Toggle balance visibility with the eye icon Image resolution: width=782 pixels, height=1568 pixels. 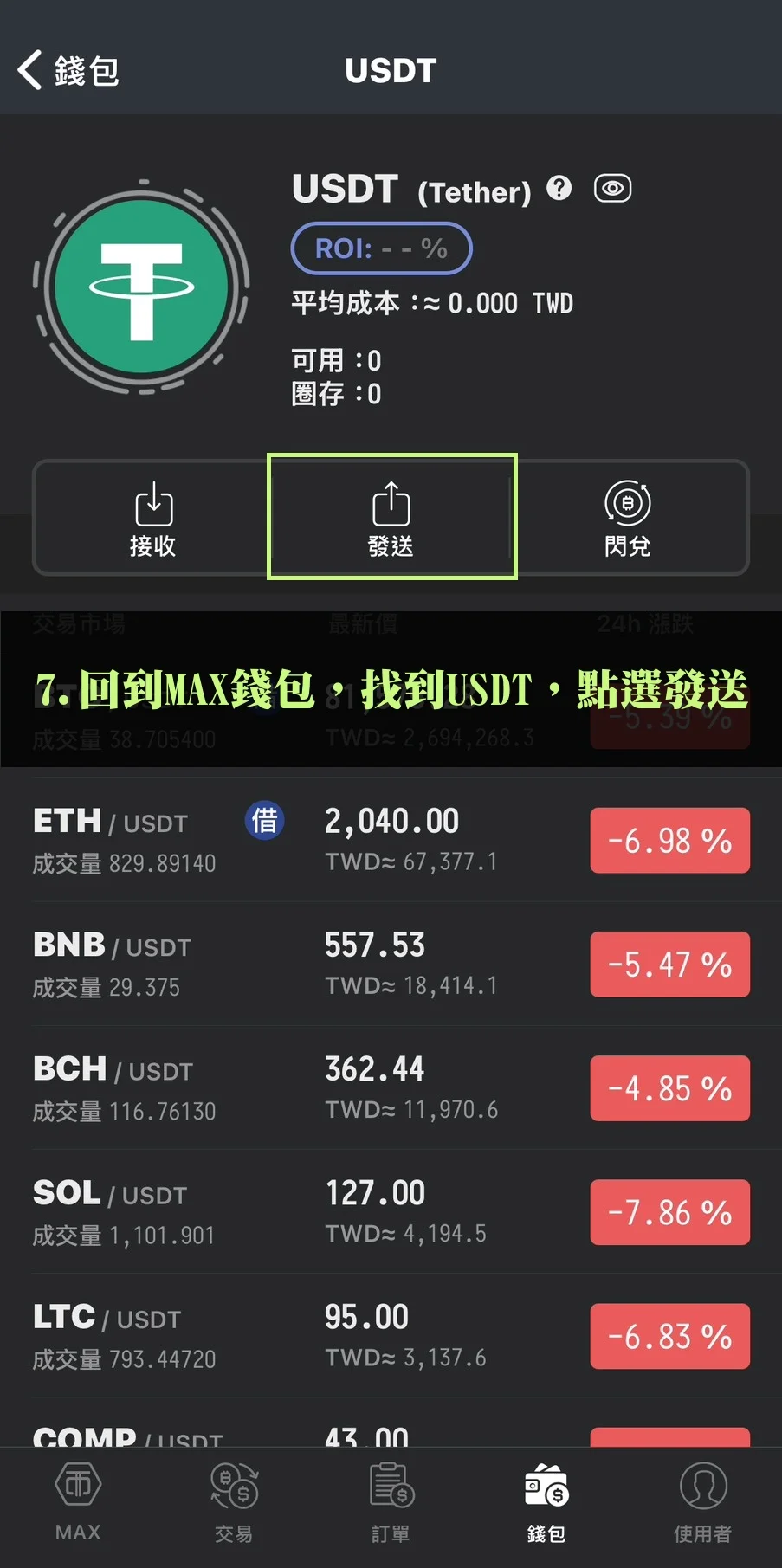(x=612, y=187)
